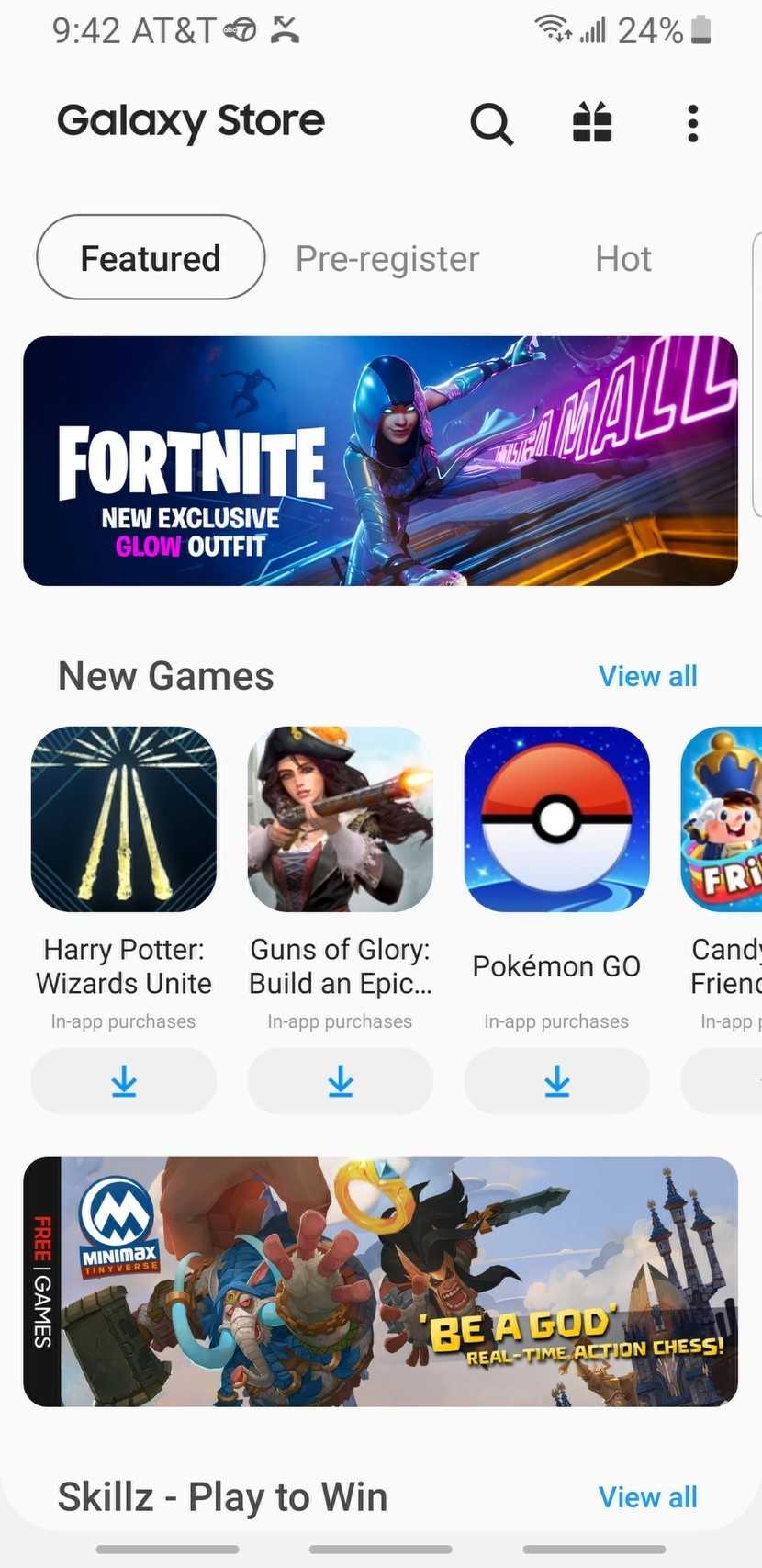The image size is (762, 1568).
Task: Open Harry Potter: Wizards Unite app page
Action: [124, 819]
